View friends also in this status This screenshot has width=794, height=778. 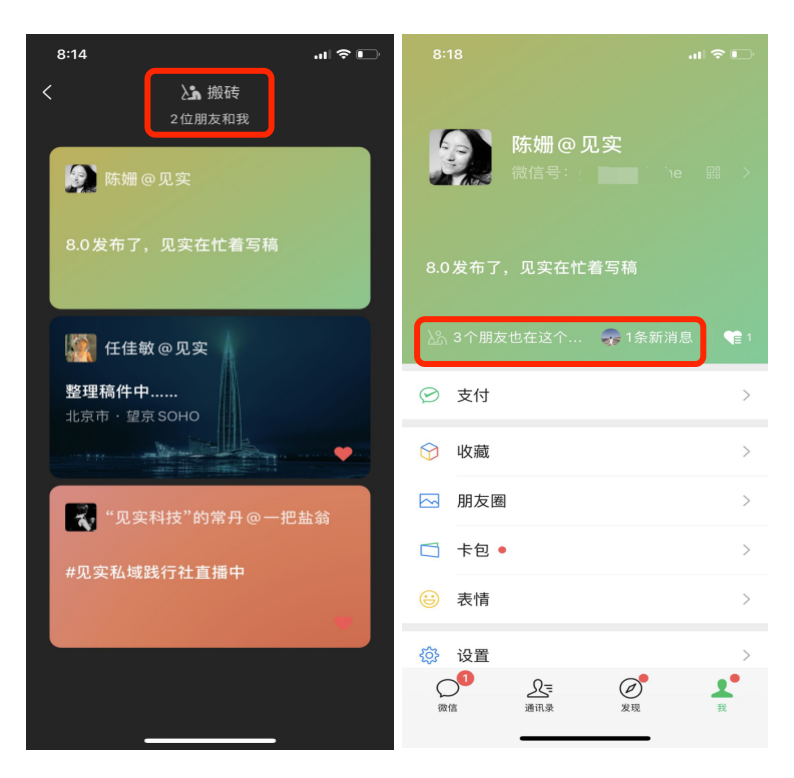coord(506,338)
